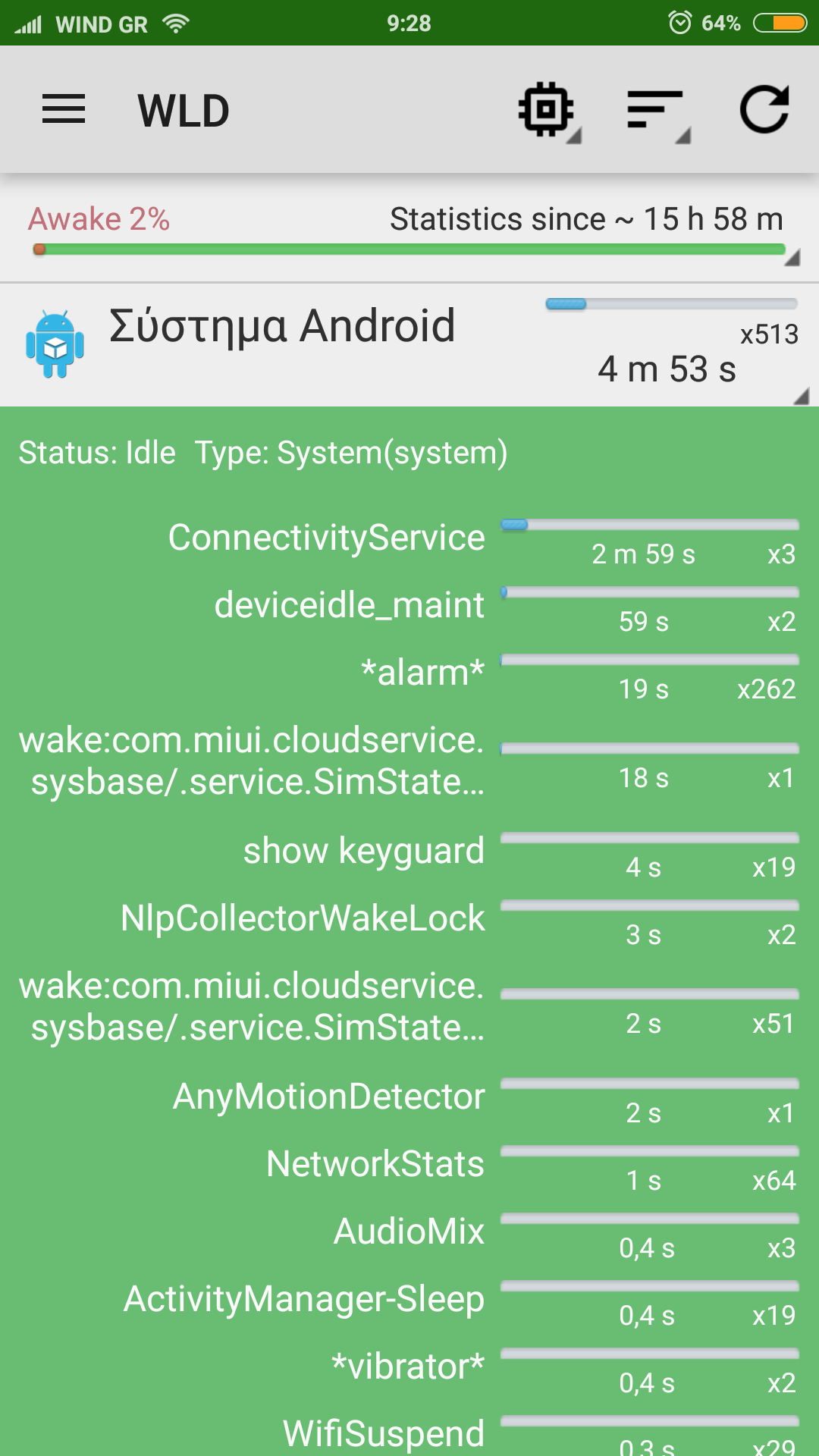The width and height of the screenshot is (819, 1456).
Task: Open the navigation drawer menu
Action: [x=64, y=110]
